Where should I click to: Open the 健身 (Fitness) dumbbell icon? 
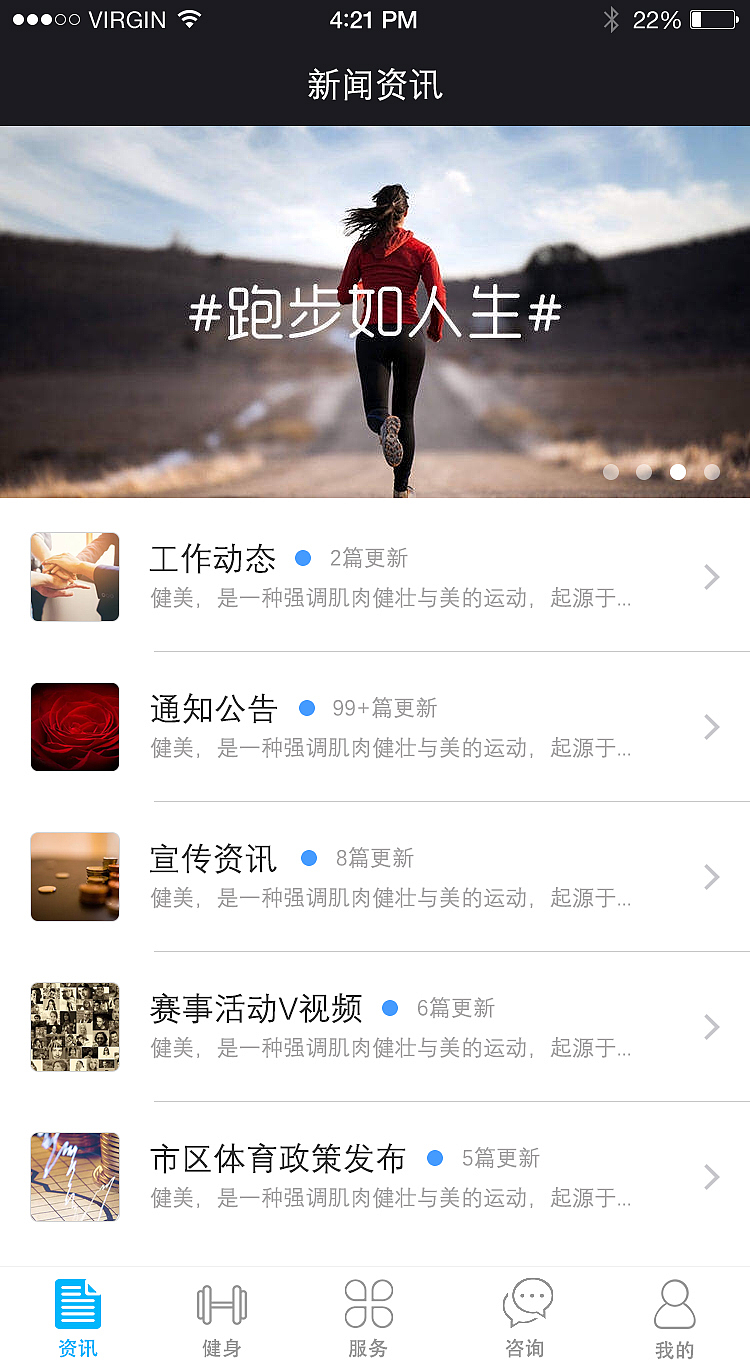click(222, 1303)
